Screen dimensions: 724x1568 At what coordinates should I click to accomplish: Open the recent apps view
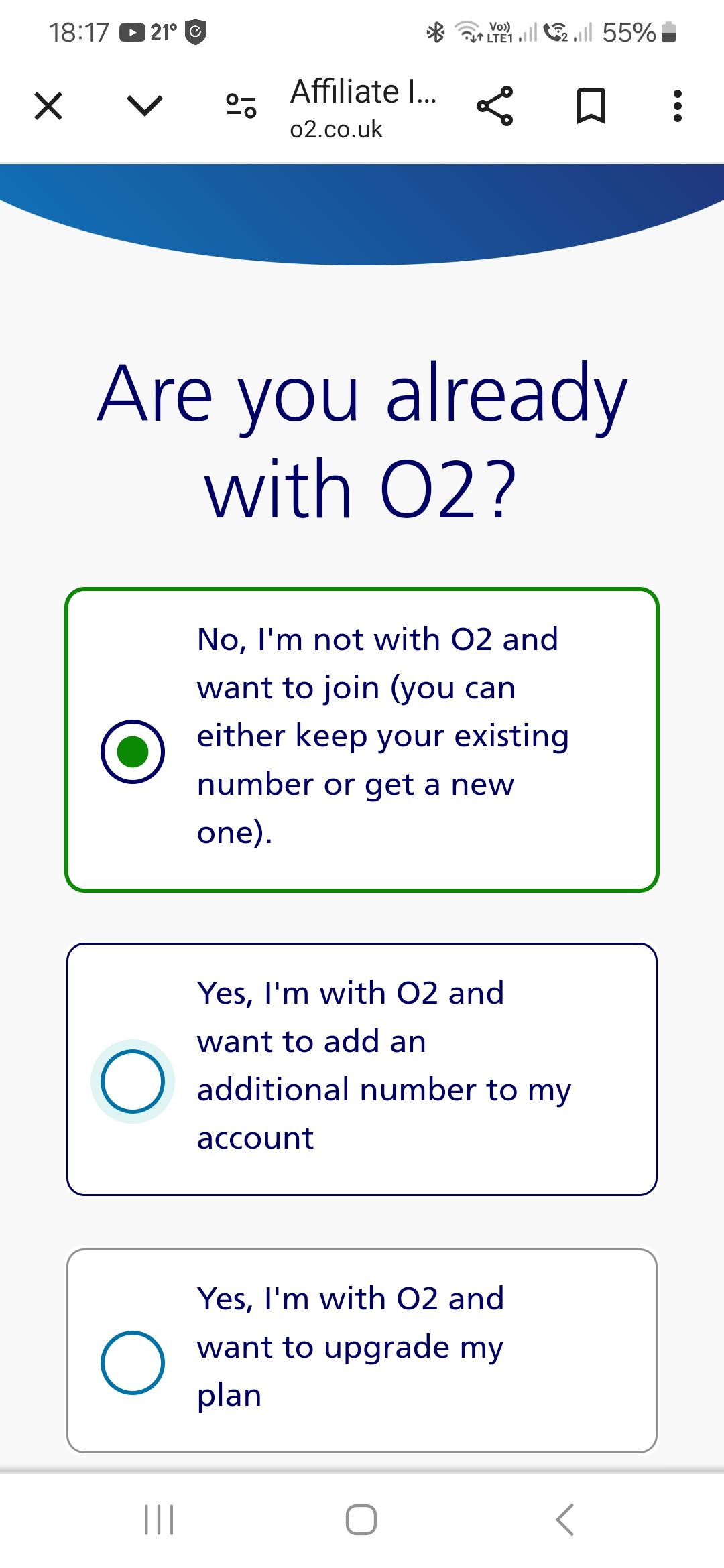[160, 1519]
